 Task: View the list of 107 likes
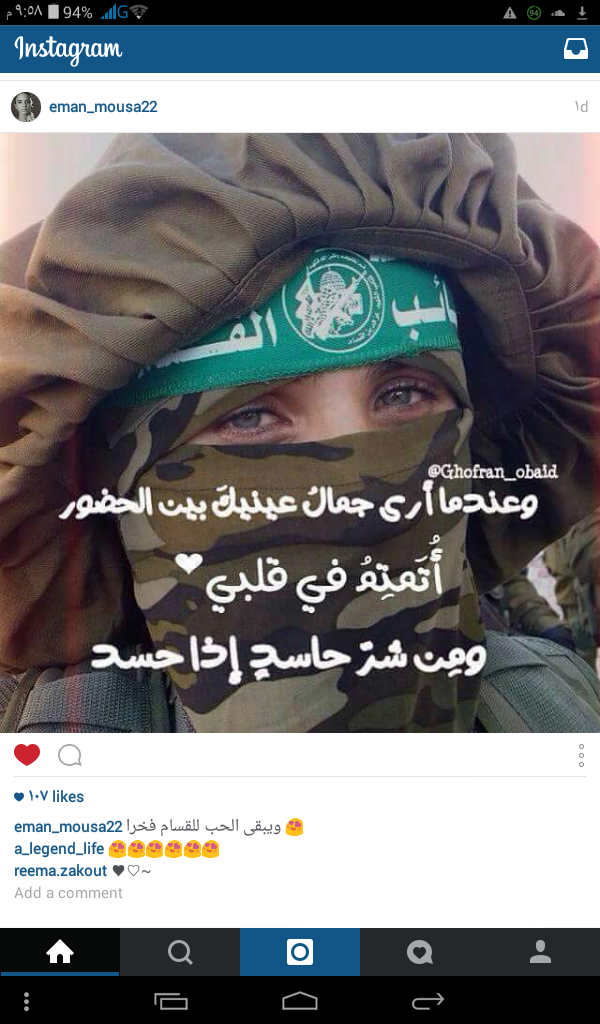pos(49,796)
